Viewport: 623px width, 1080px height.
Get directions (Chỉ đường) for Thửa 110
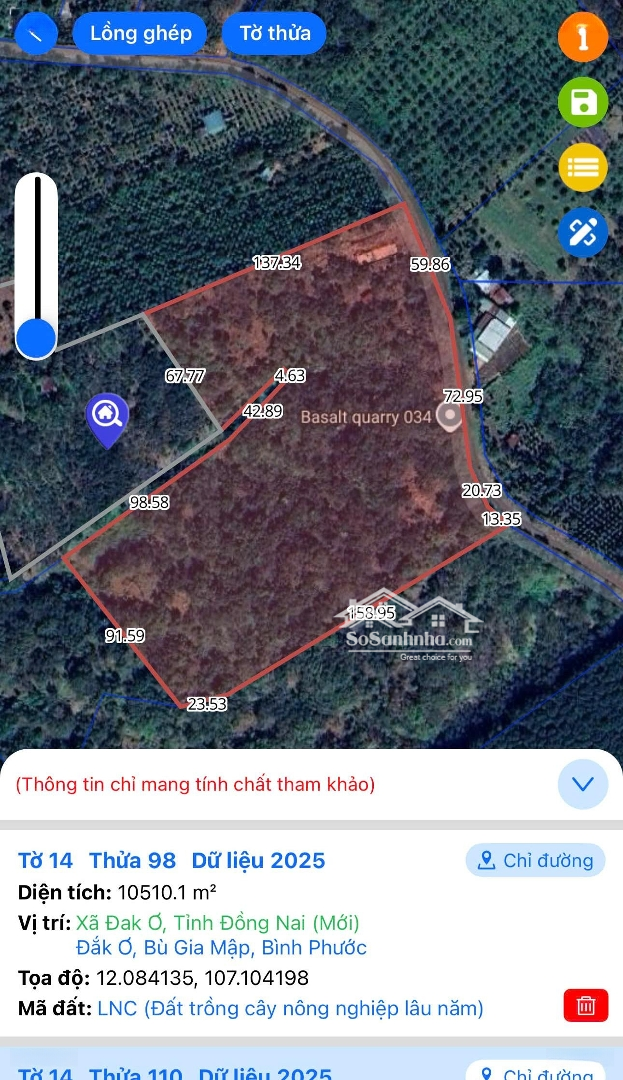click(535, 1072)
